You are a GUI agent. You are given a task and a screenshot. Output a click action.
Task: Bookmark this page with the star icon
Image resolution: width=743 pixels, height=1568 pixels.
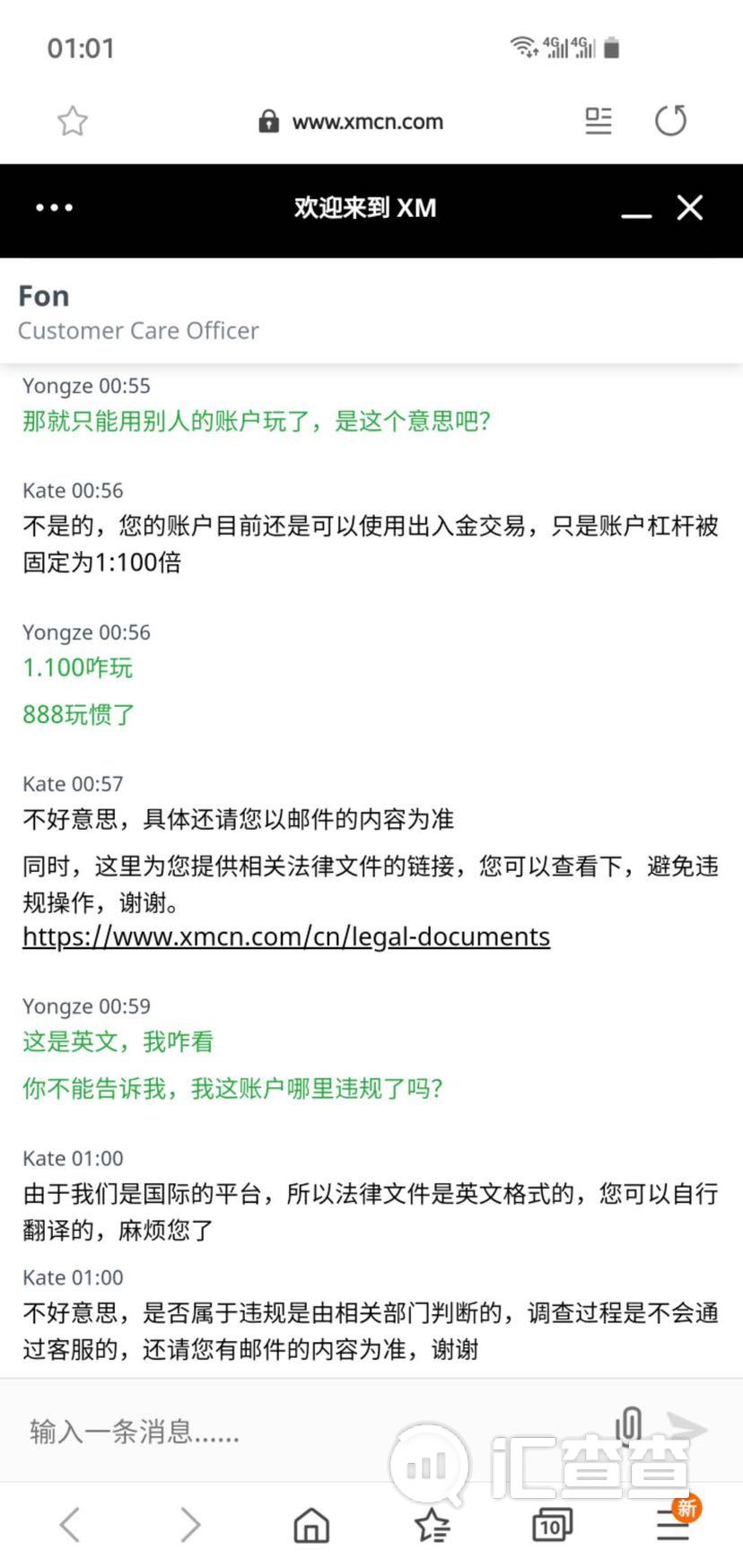pos(73,121)
